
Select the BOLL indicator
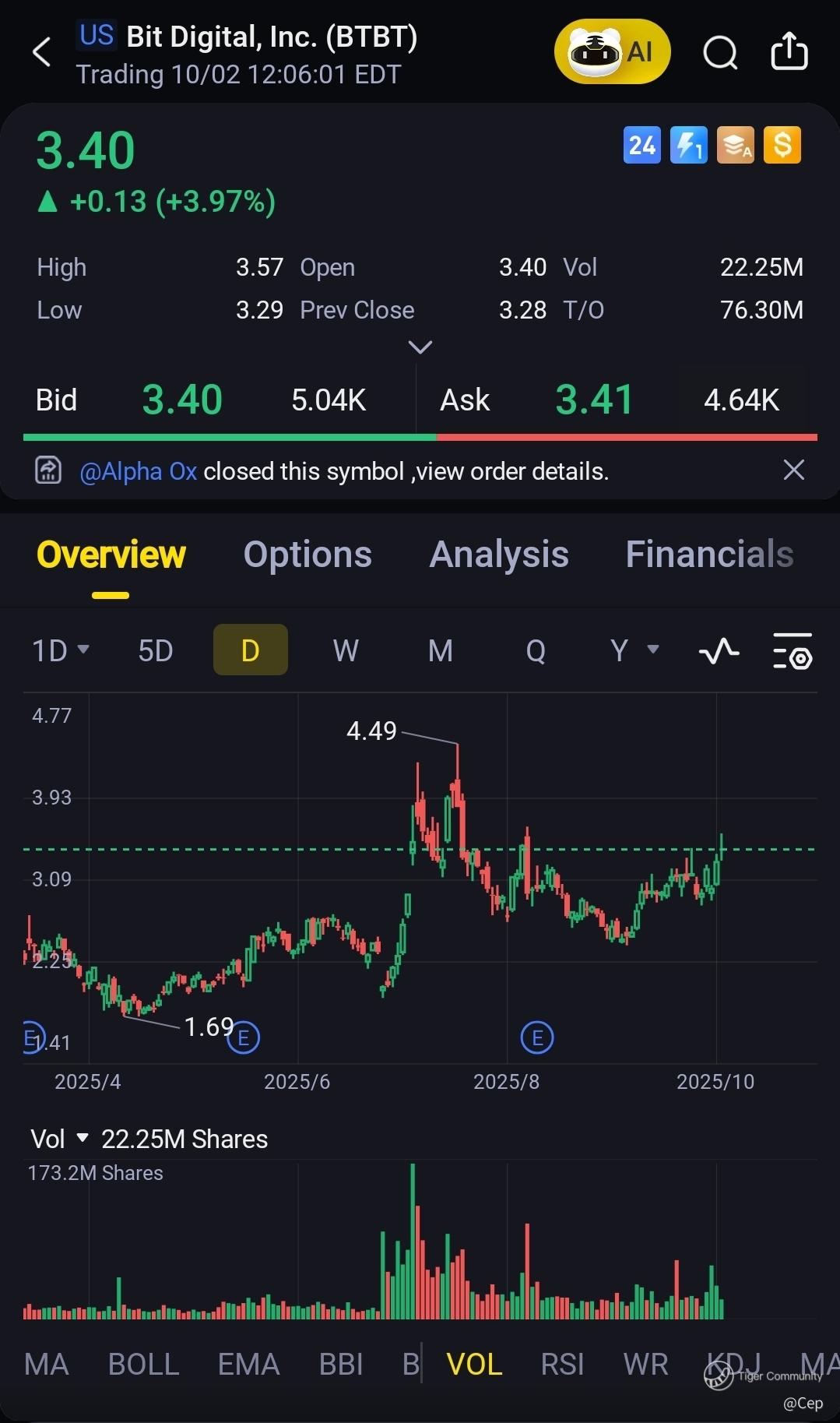pyautogui.click(x=144, y=1365)
